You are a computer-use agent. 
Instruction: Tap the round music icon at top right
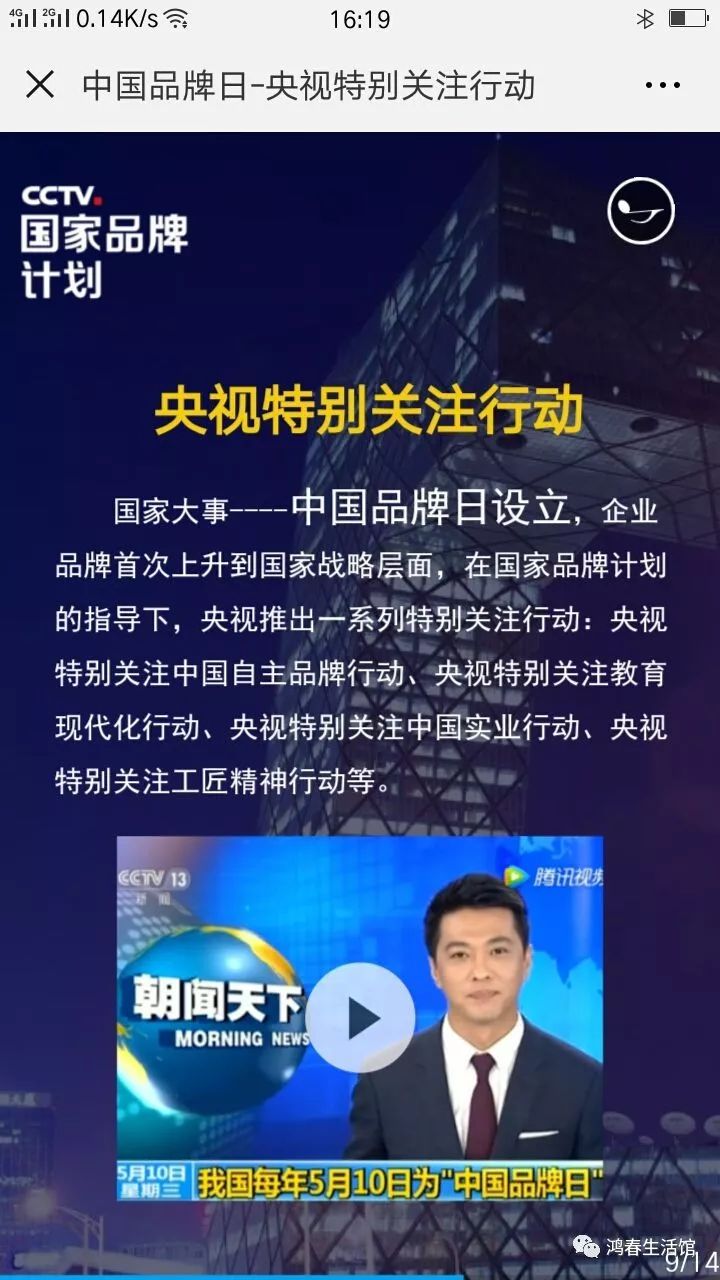coord(641,210)
